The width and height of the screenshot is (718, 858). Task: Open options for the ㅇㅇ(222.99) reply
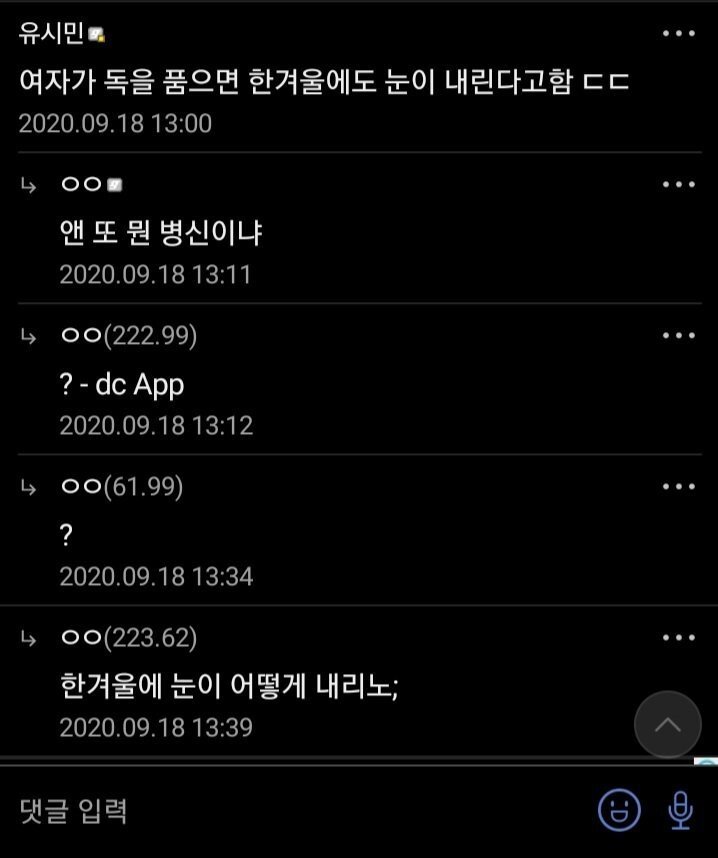[x=679, y=335]
